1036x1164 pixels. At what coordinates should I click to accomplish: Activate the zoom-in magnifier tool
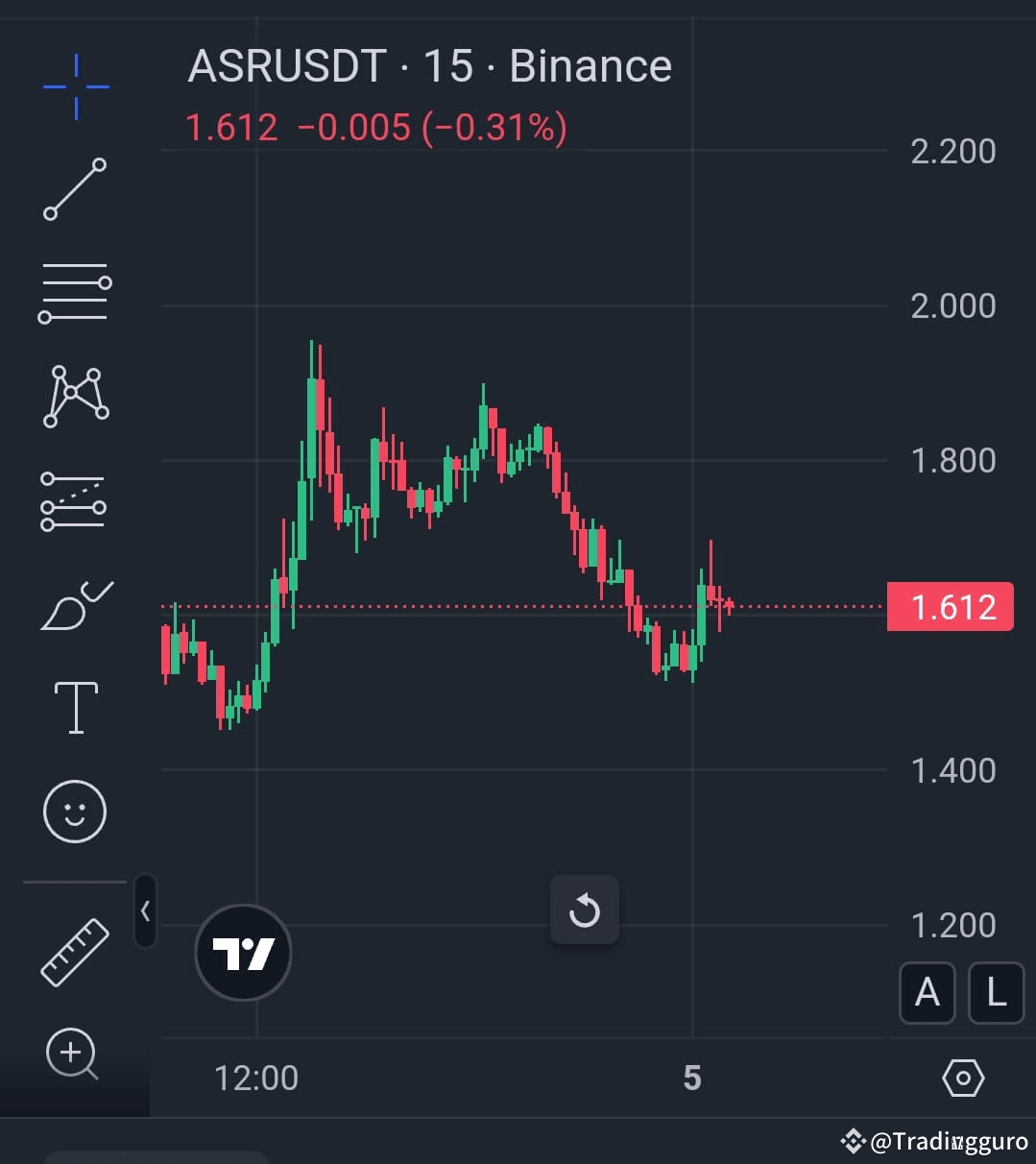[x=75, y=1055]
